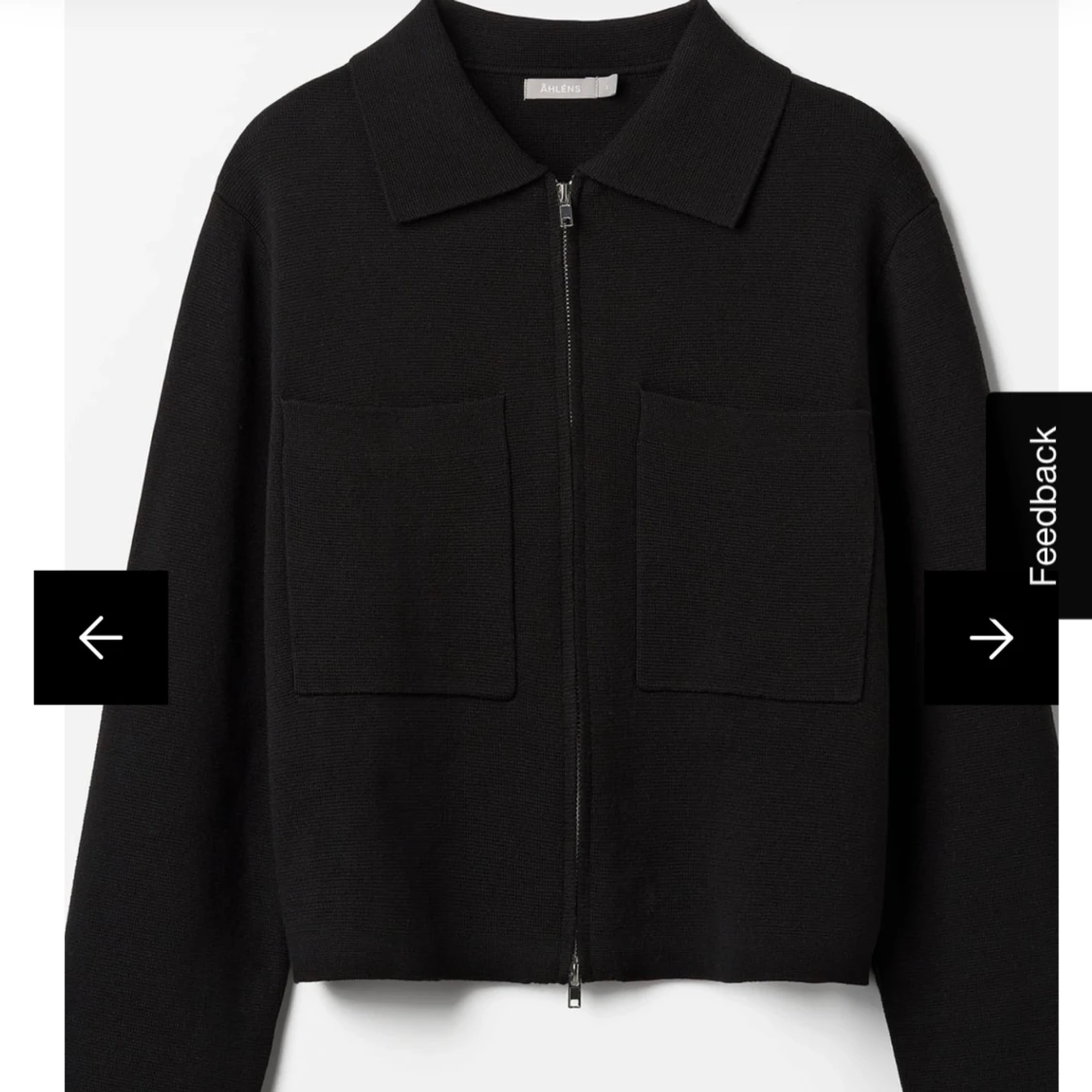Open the Feedback side tab
The width and height of the screenshot is (1092, 1092).
click(x=1042, y=505)
